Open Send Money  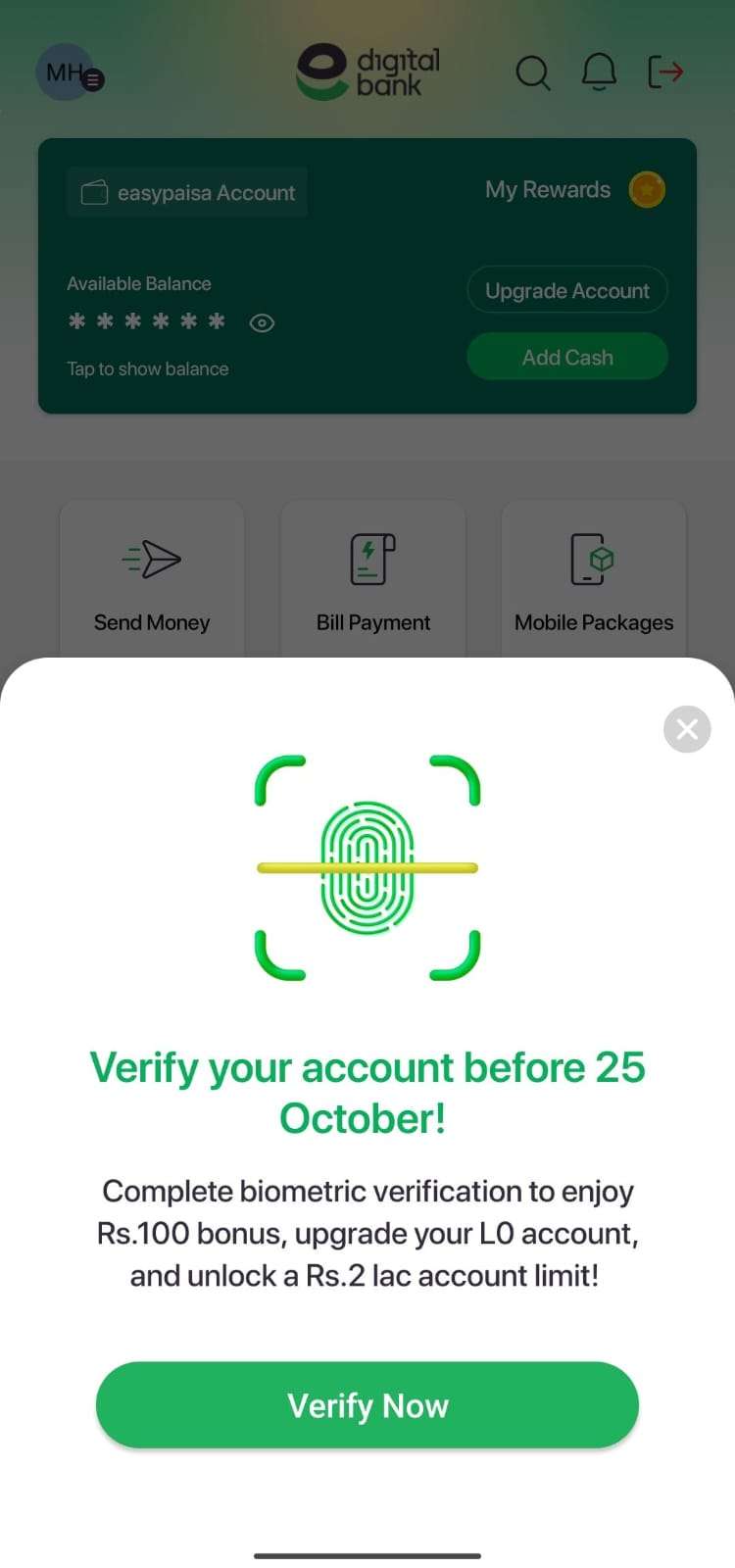tap(152, 579)
